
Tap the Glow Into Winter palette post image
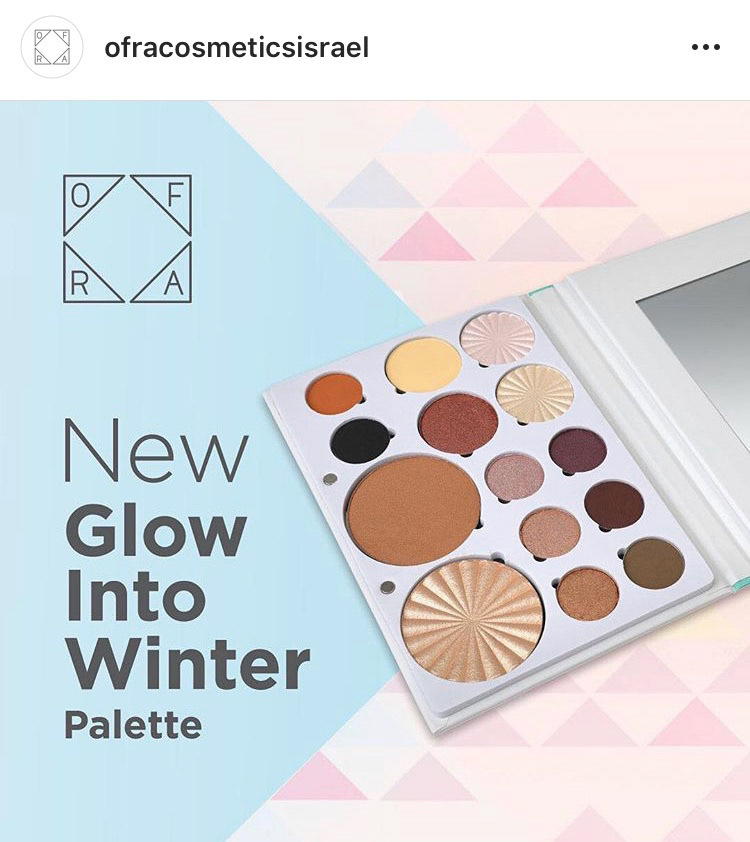(x=375, y=470)
